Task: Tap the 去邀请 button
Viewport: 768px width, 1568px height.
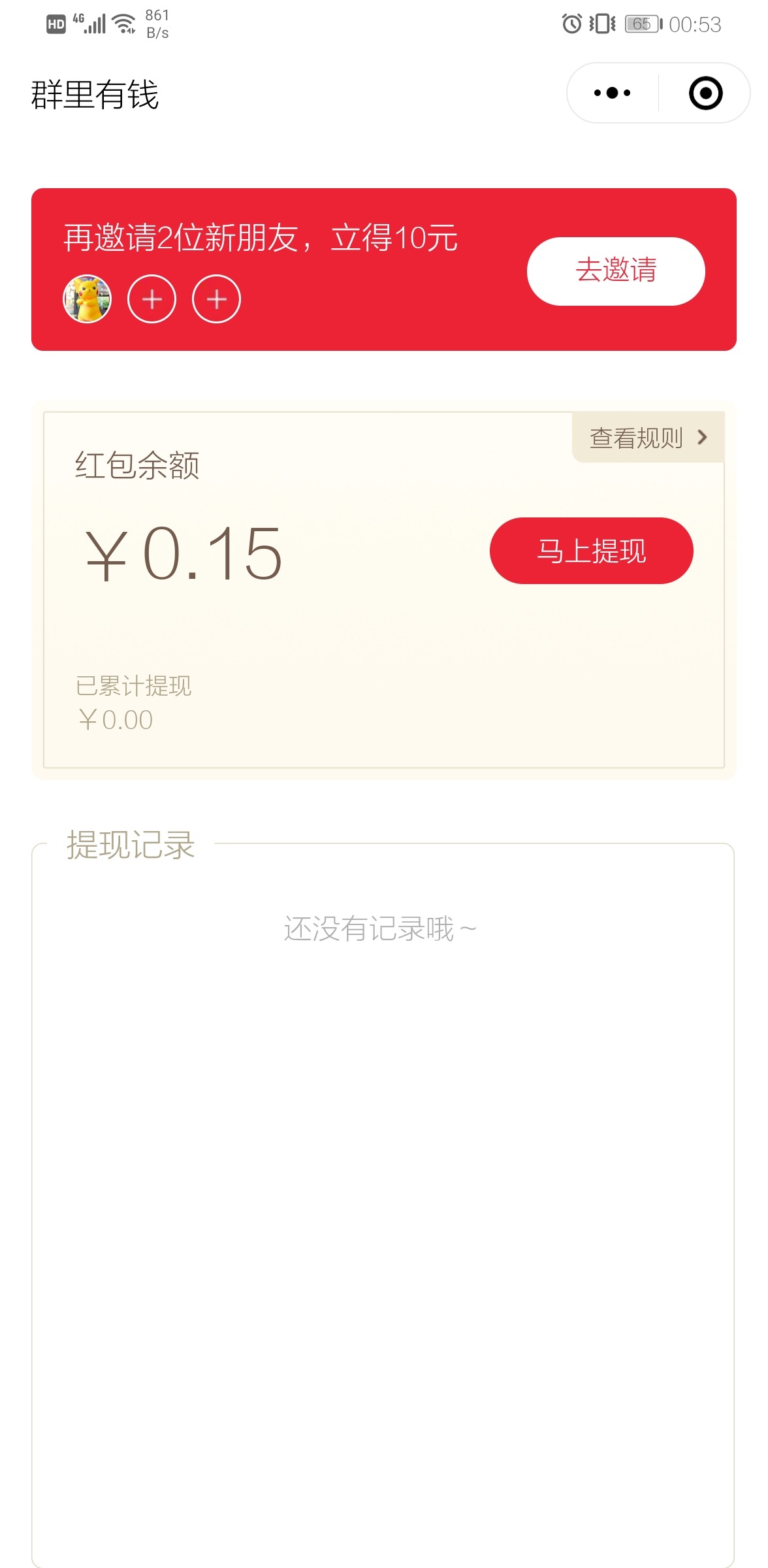Action: (x=616, y=271)
